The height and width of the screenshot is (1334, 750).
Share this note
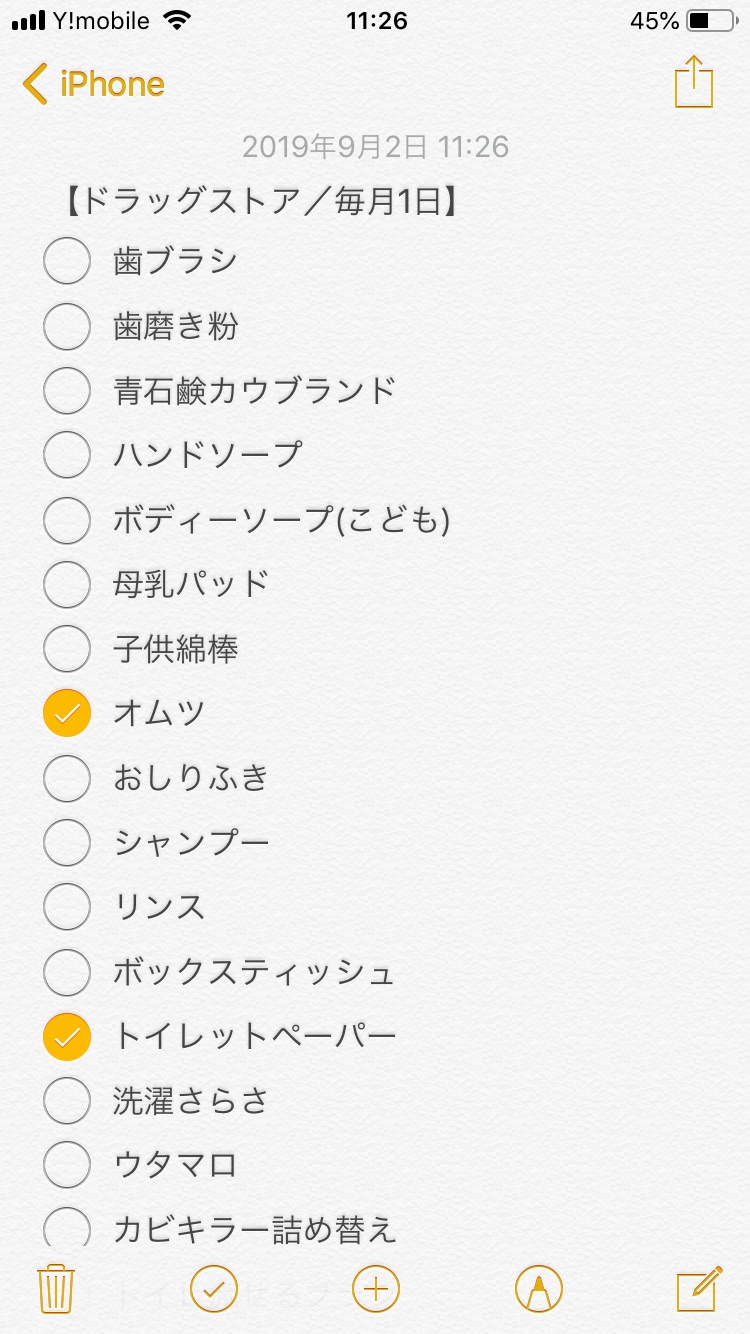coord(694,82)
